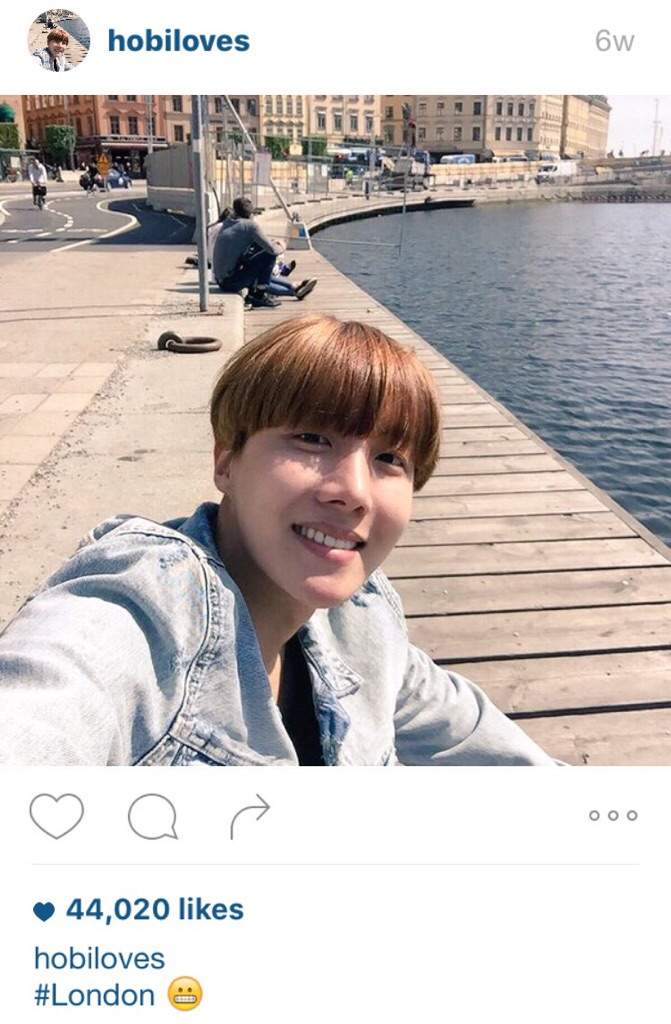This screenshot has width=671, height=1024.
Task: Open the #London hashtag
Action: coord(94,996)
